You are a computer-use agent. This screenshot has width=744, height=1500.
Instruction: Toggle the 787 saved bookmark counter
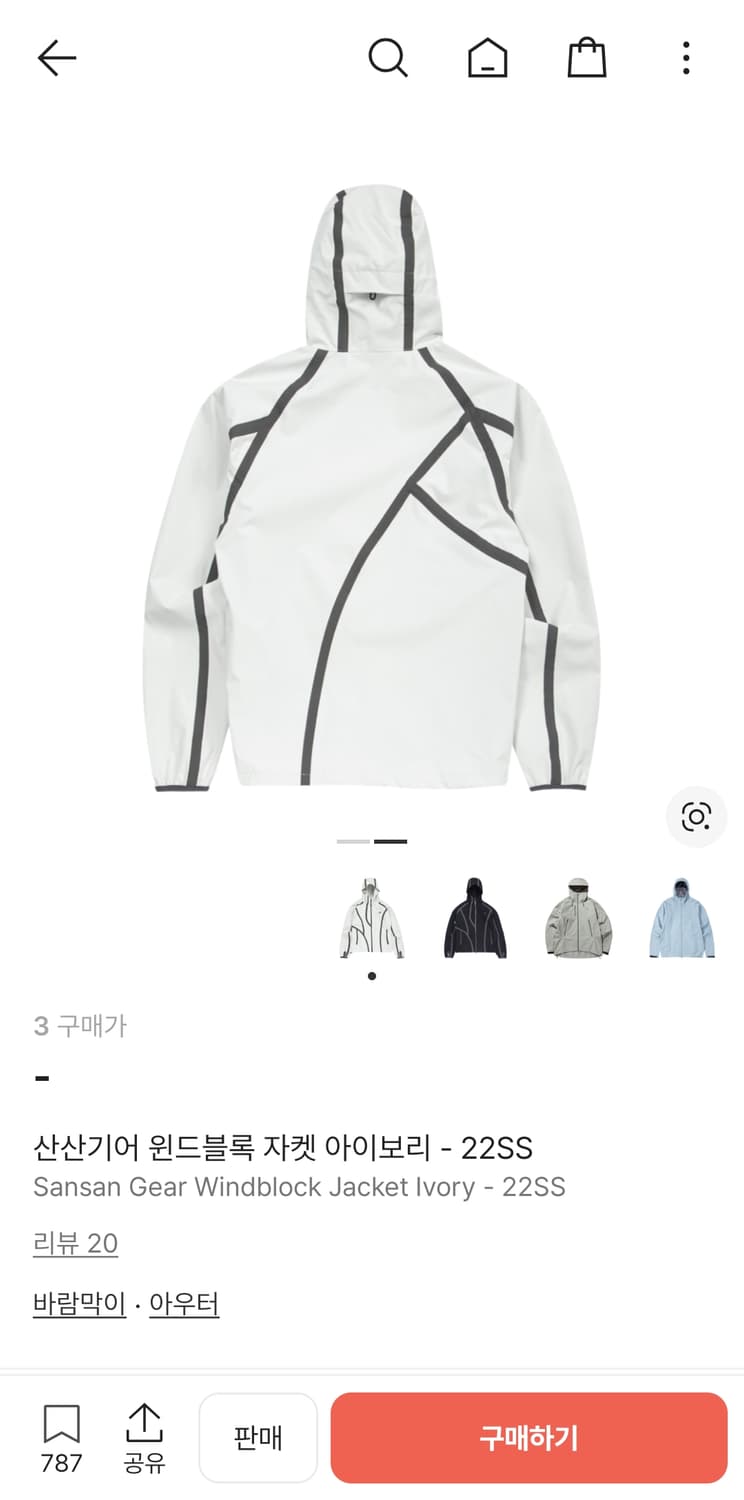(62, 1463)
